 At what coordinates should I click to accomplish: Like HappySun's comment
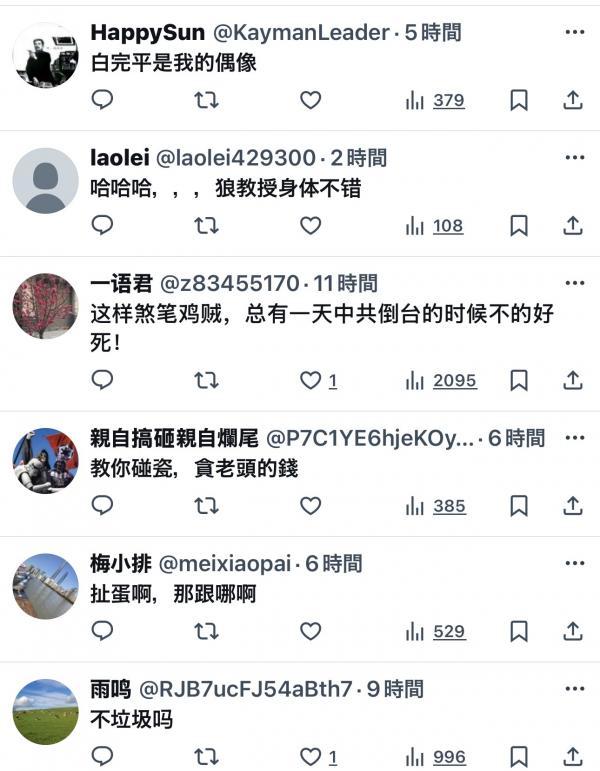pyautogui.click(x=311, y=100)
